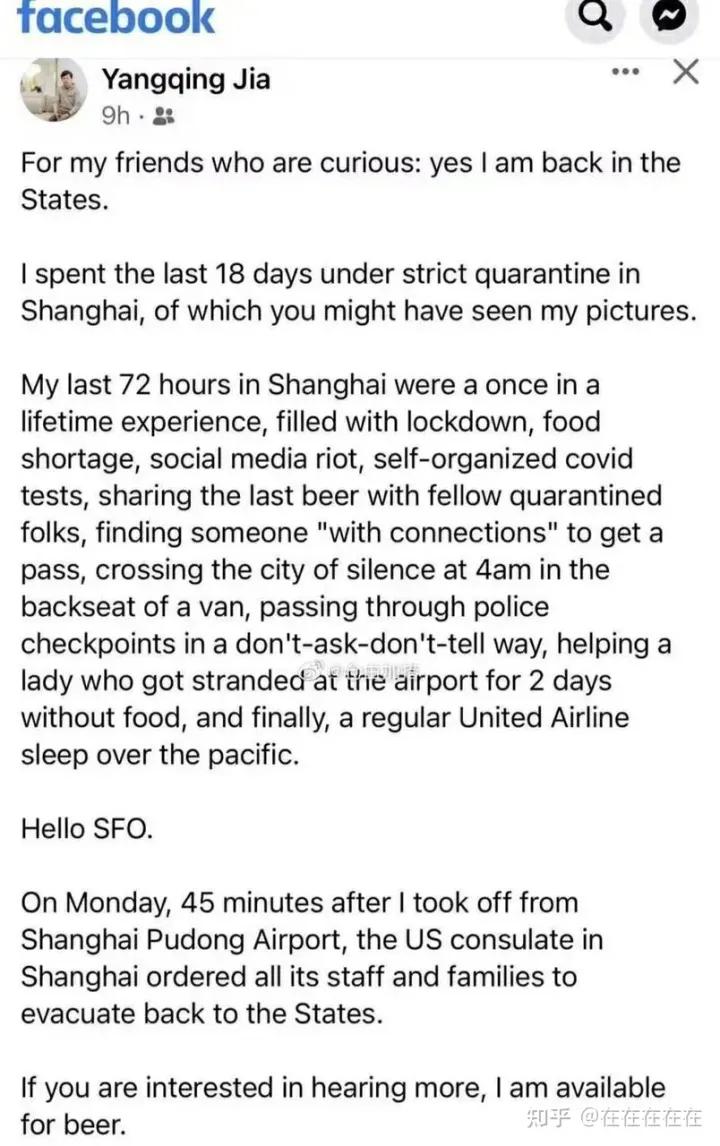The image size is (720, 1146).
Task: Dismiss the post with the X button
Action: [685, 71]
